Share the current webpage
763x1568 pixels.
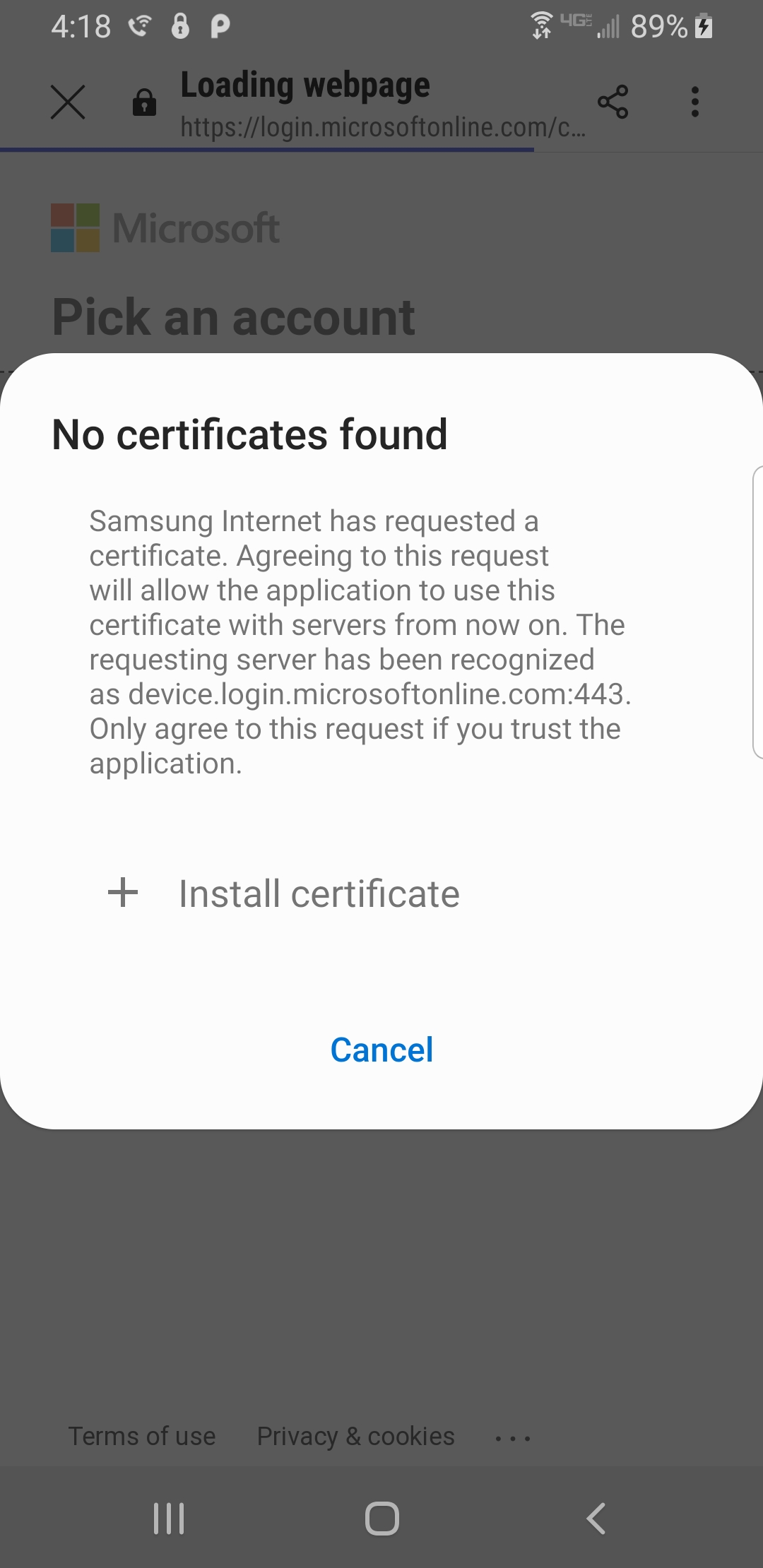click(x=613, y=102)
